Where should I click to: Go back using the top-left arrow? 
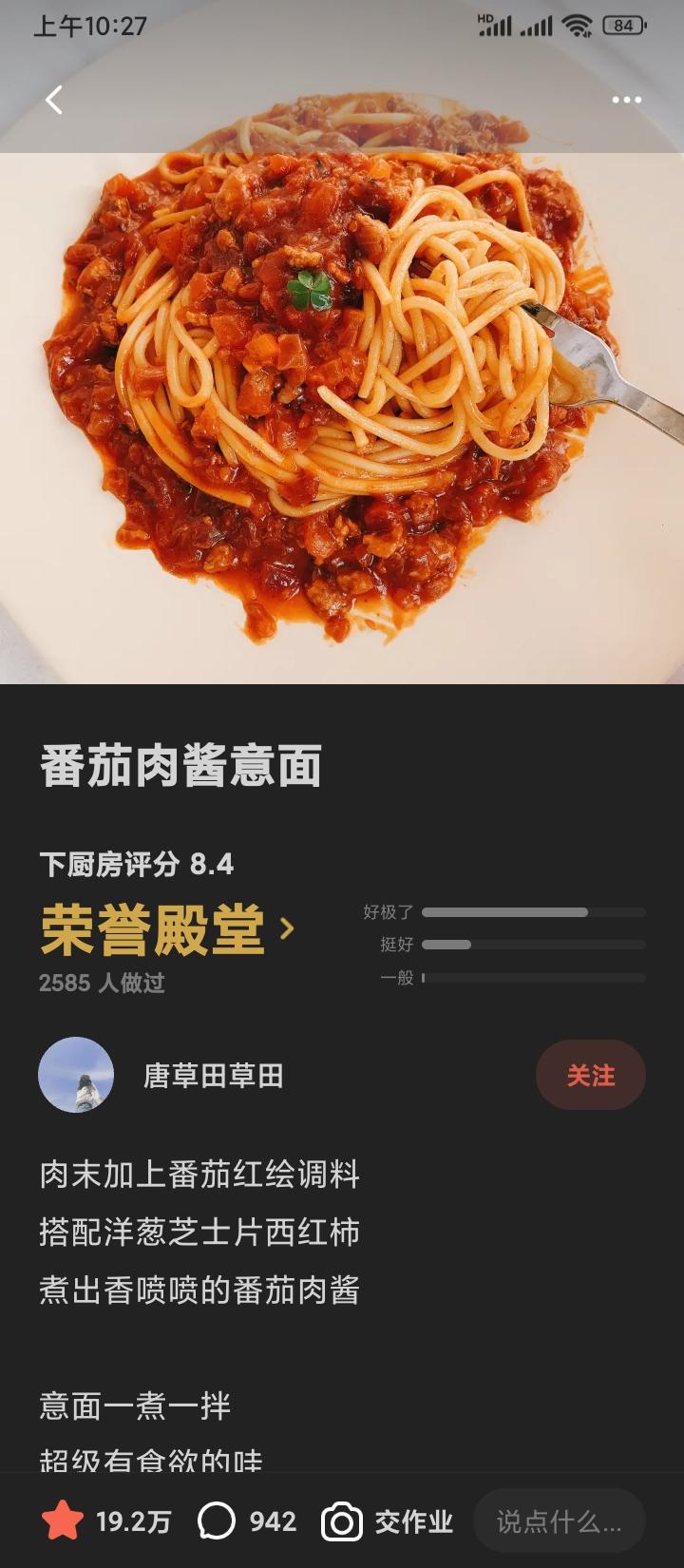point(54,100)
